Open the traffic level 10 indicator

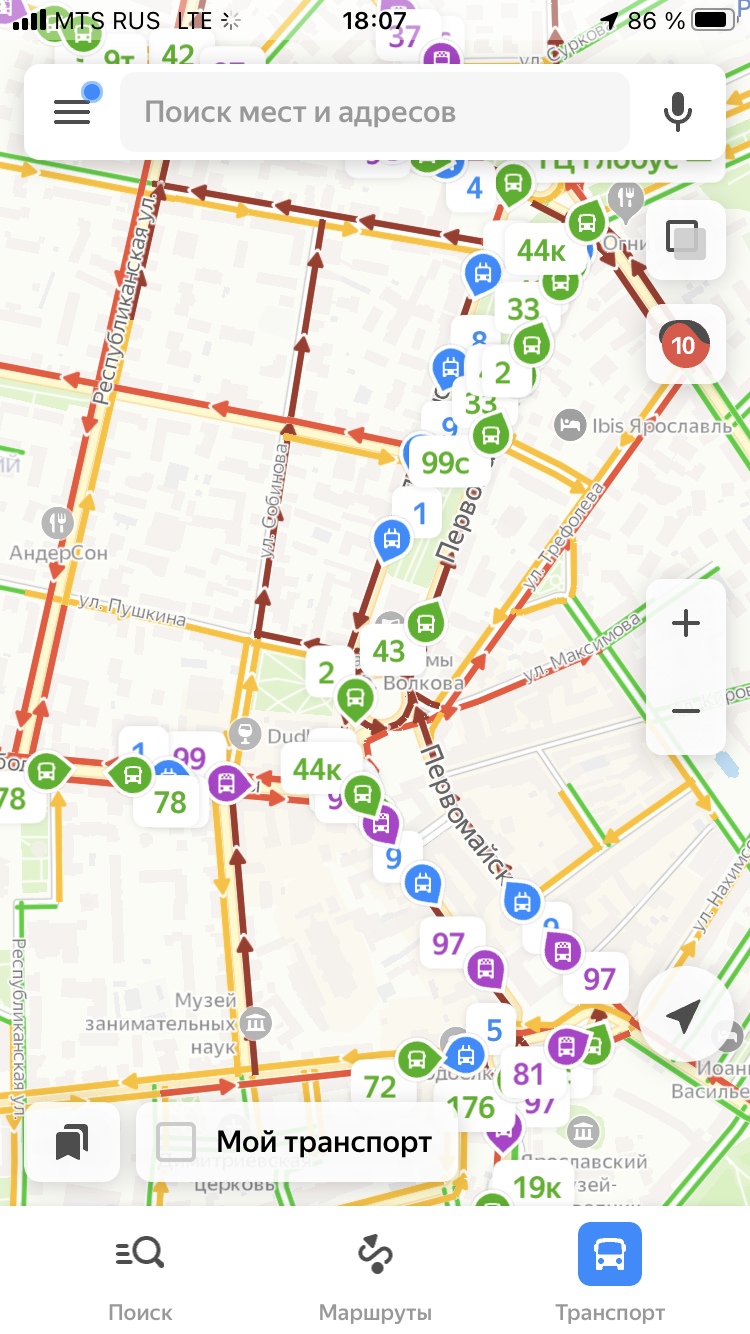685,345
